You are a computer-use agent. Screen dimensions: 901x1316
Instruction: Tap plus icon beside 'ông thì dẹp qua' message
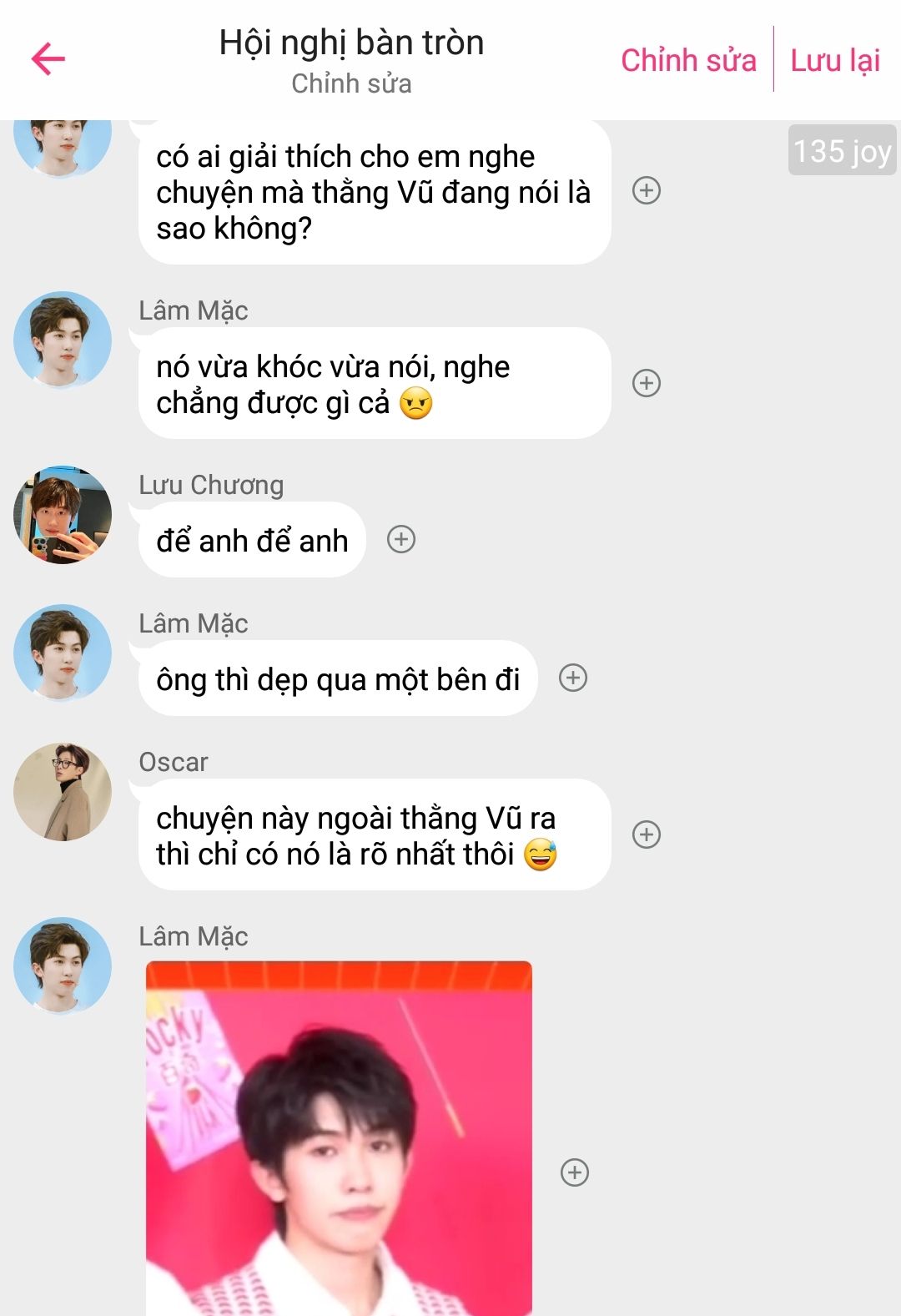pyautogui.click(x=573, y=678)
